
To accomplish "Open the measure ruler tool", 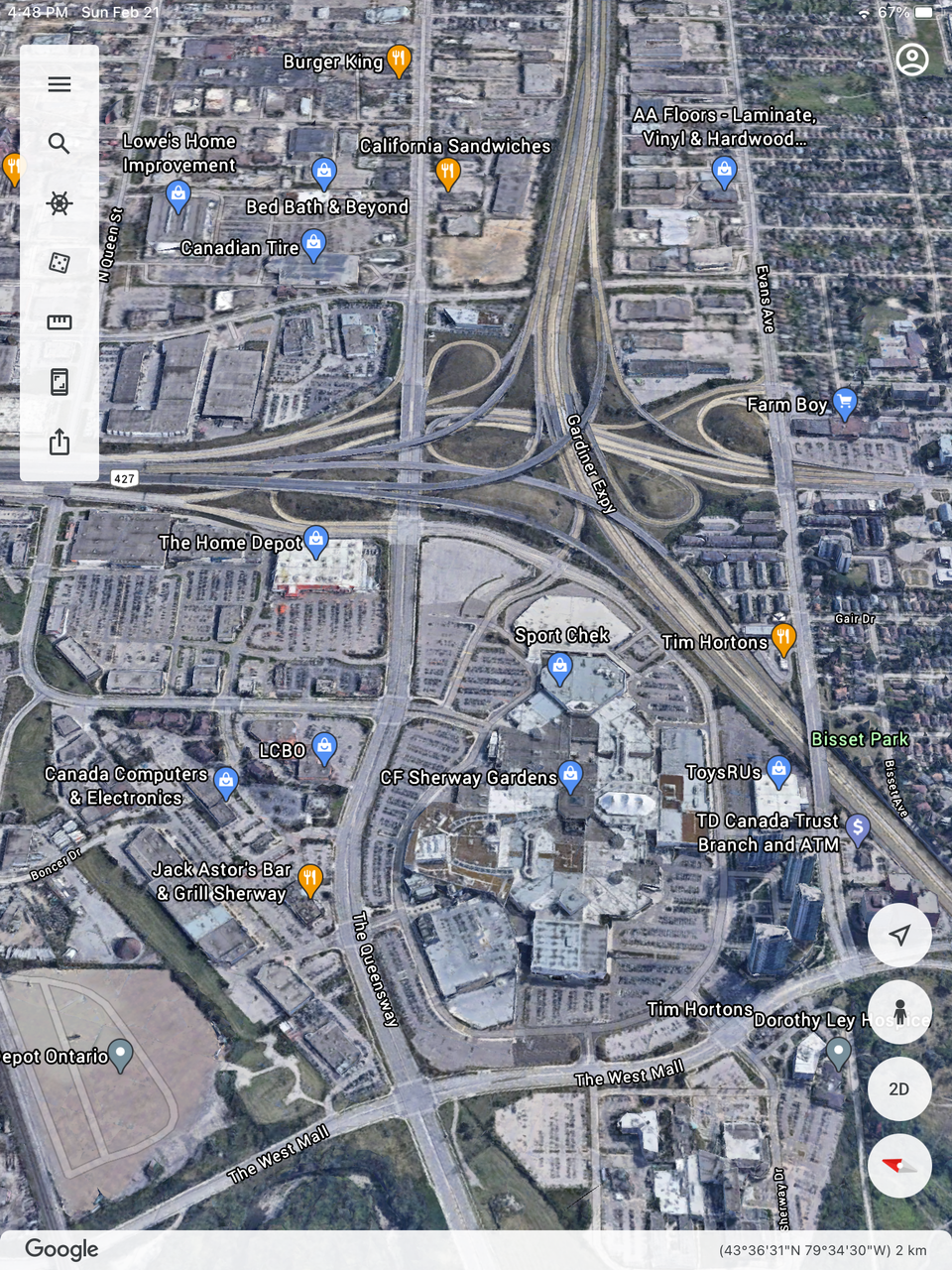I will (59, 322).
